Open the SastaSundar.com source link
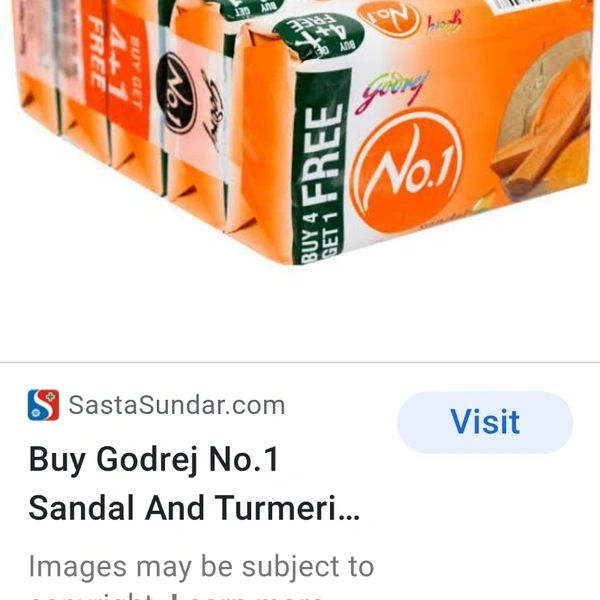Image resolution: width=600 pixels, height=600 pixels. [176, 405]
